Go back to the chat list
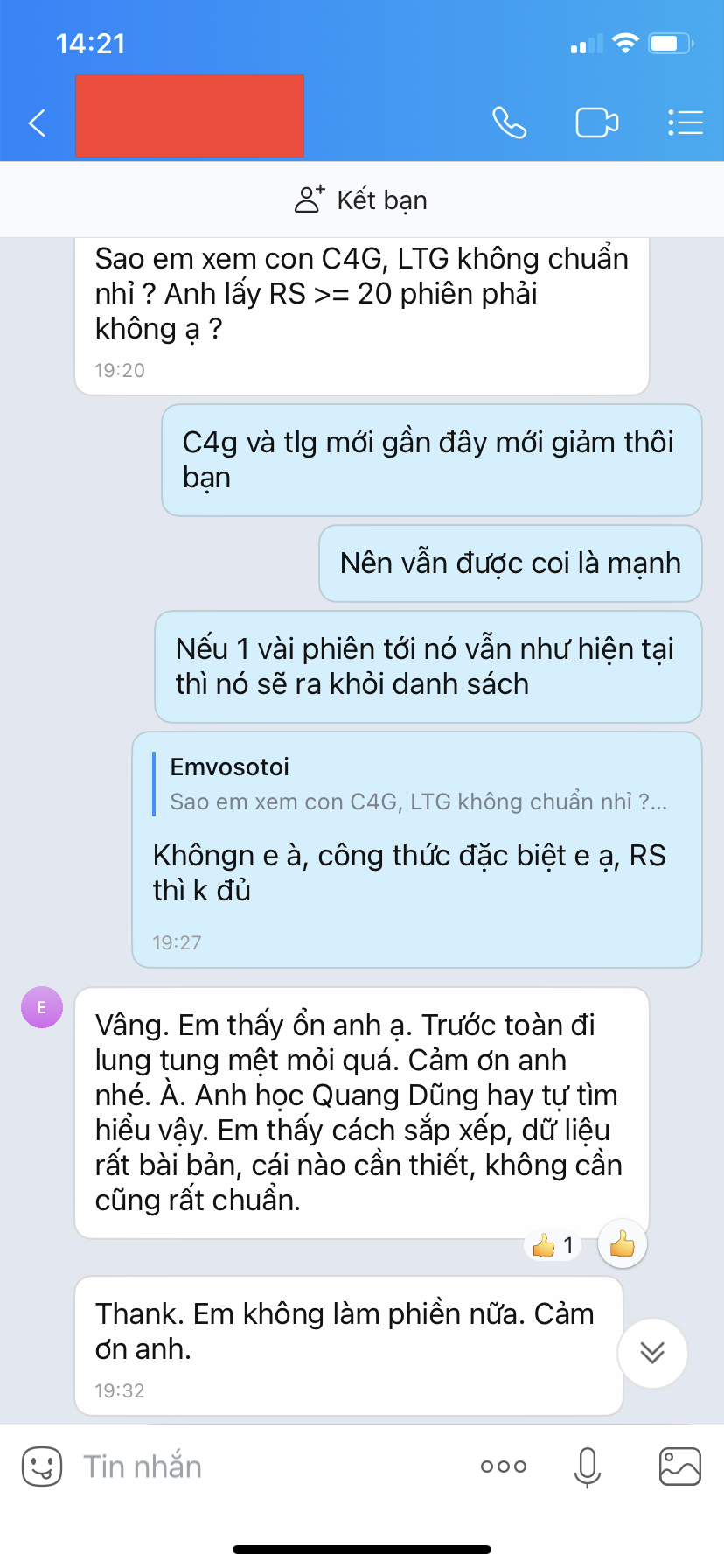 click(37, 122)
